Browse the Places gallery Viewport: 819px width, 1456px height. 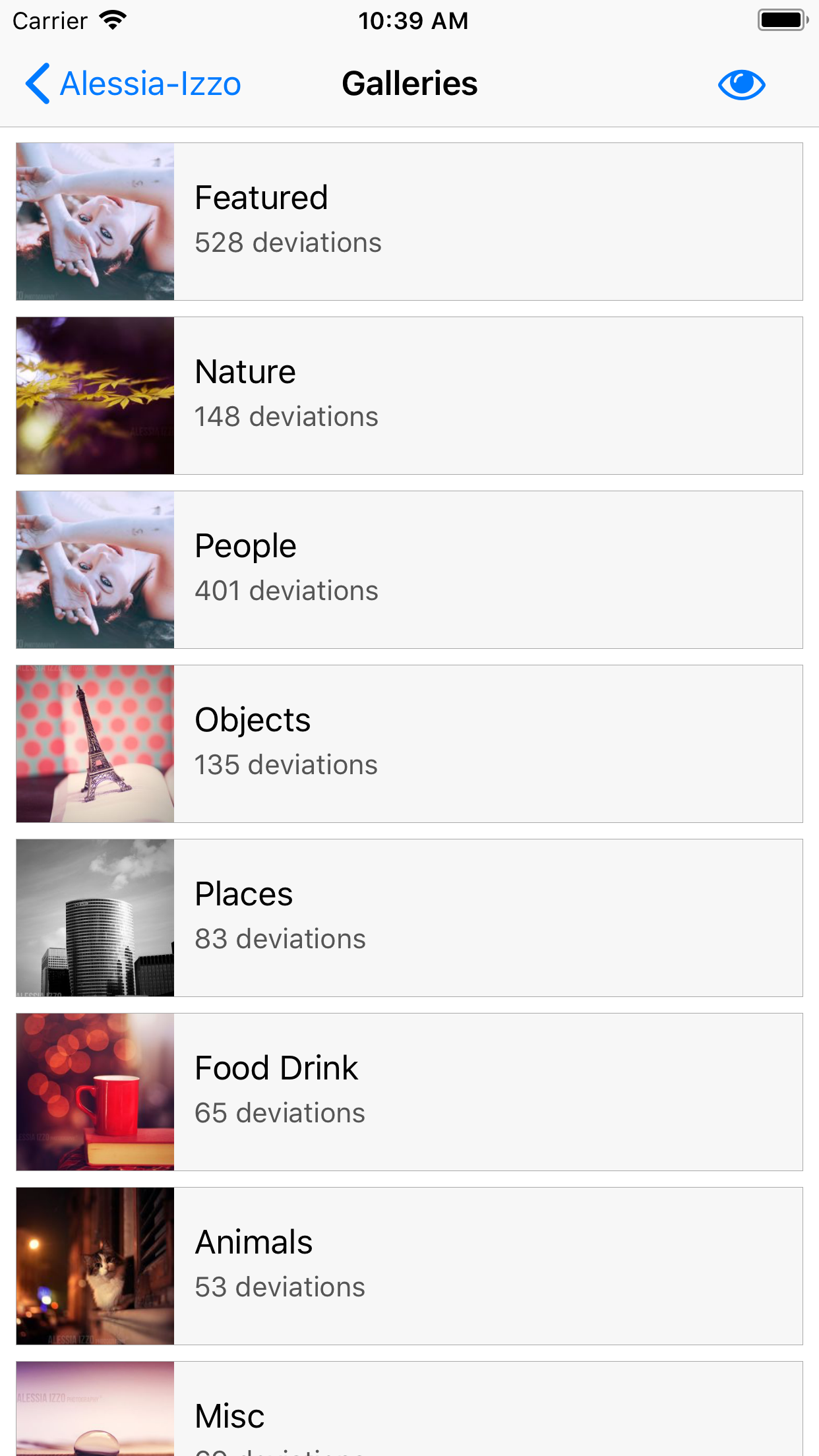coord(409,918)
